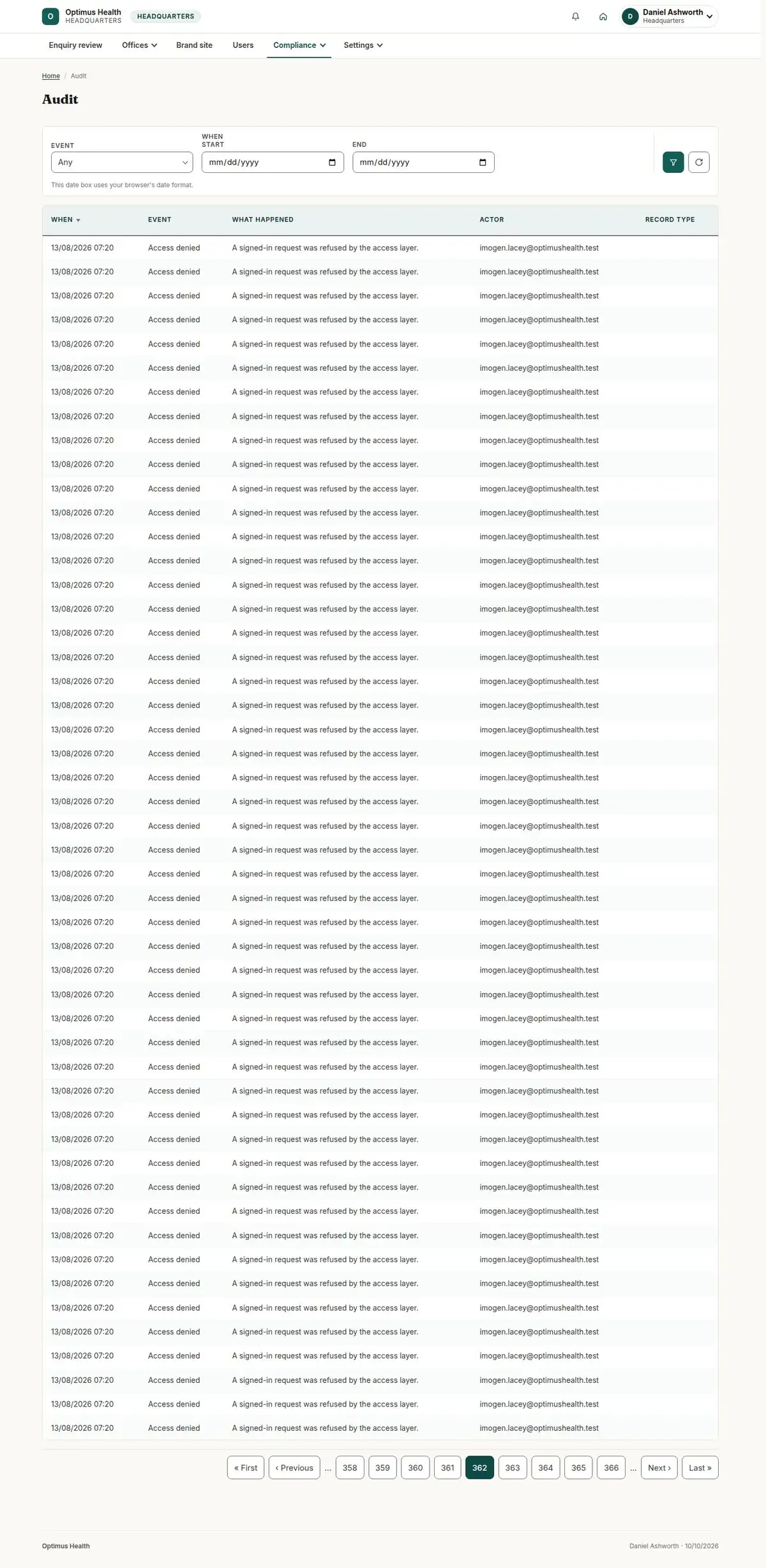Open the notifications bell
This screenshot has width=766, height=1568.
pos(575,17)
